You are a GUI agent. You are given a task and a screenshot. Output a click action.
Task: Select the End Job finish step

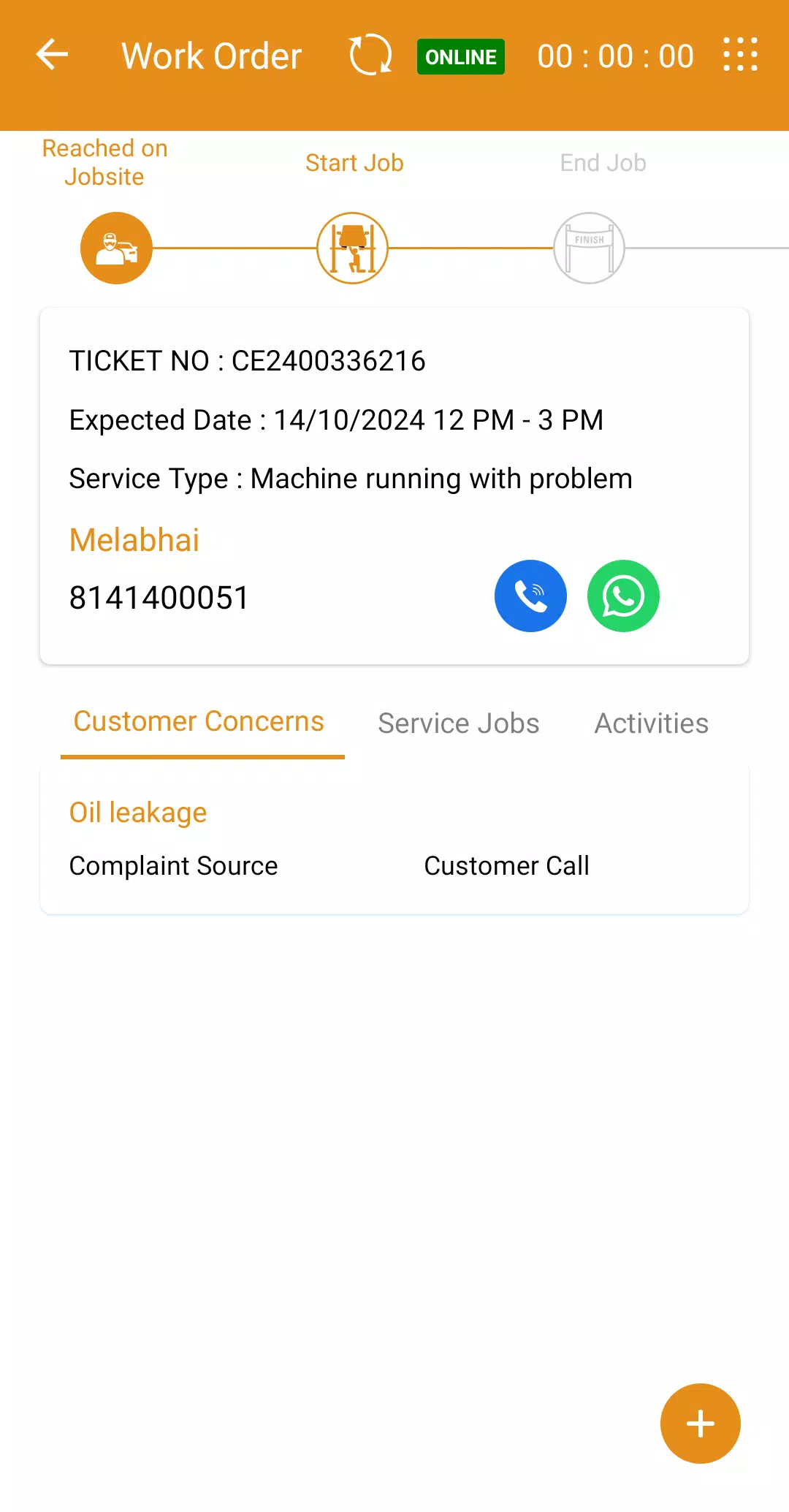589,248
